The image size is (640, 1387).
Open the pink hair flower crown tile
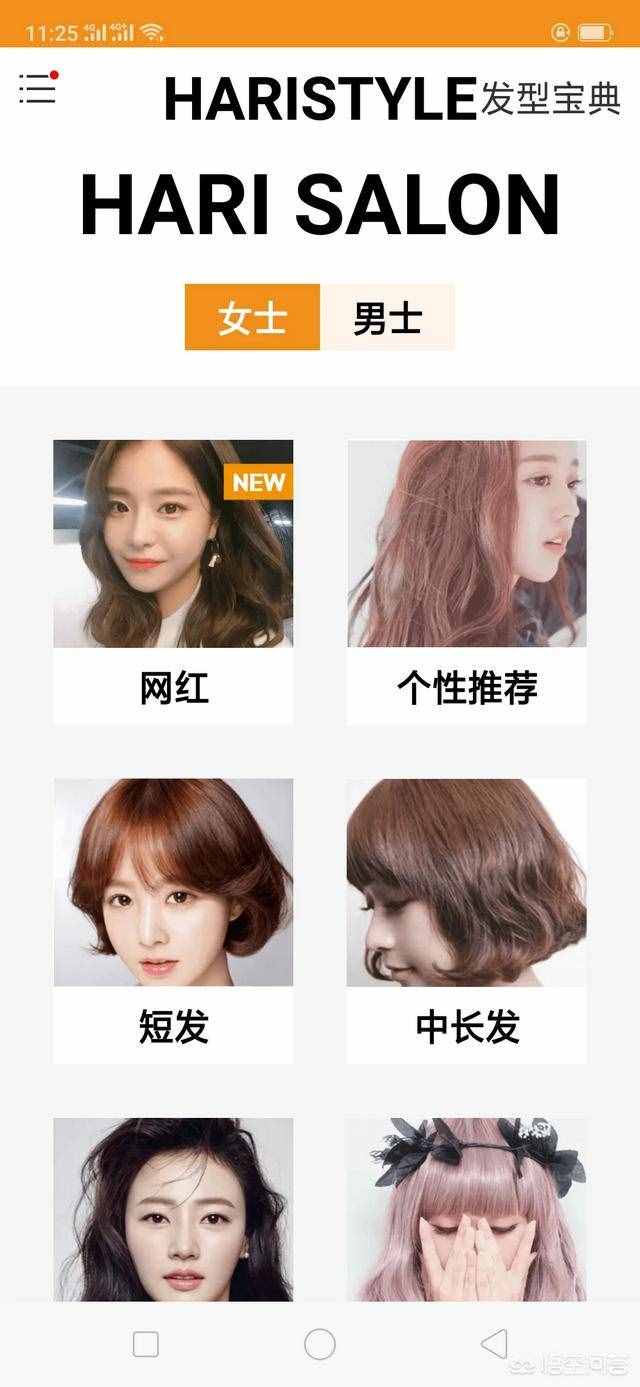click(x=466, y=1210)
